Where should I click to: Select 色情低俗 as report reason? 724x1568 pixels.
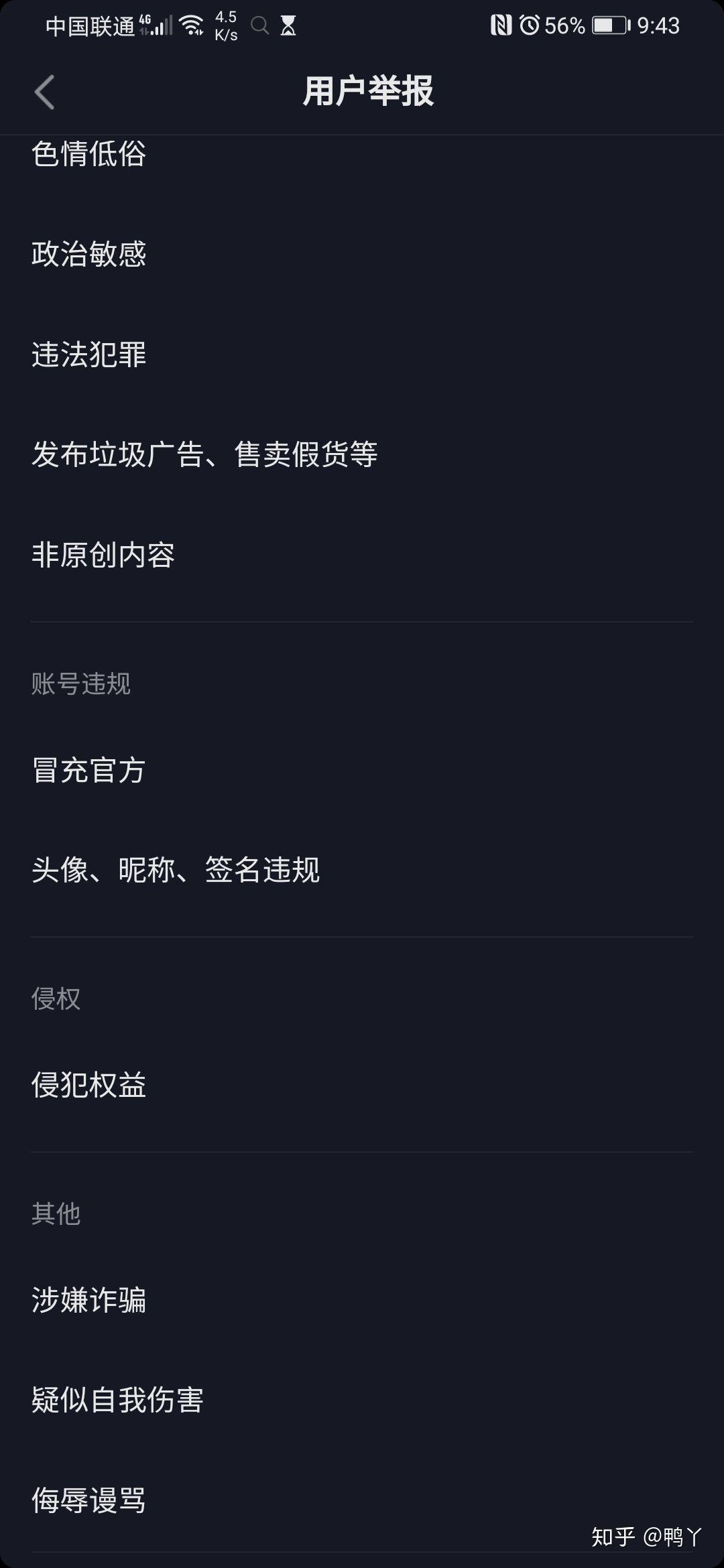[x=89, y=155]
